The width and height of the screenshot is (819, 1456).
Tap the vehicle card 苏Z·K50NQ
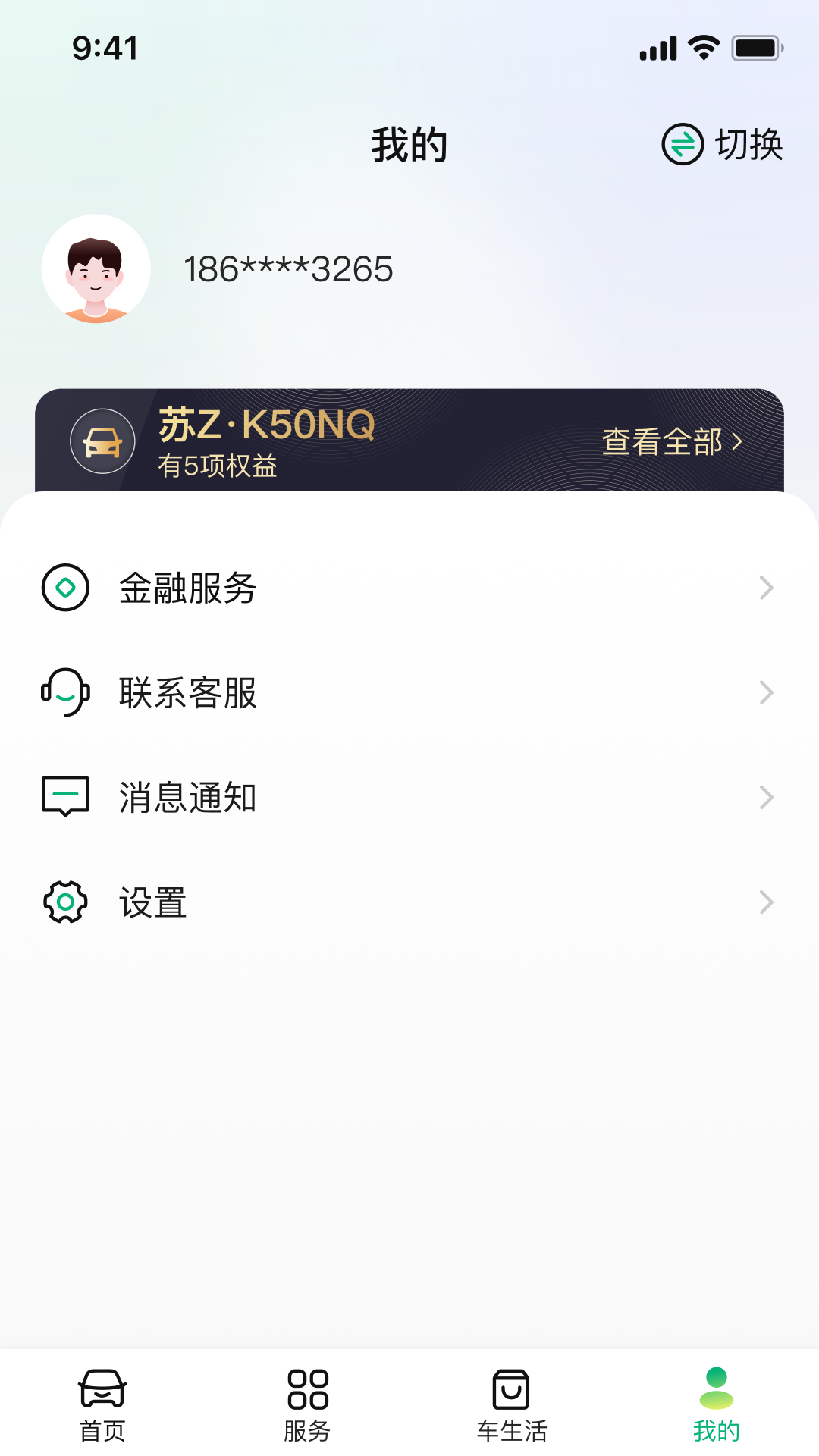(341, 441)
